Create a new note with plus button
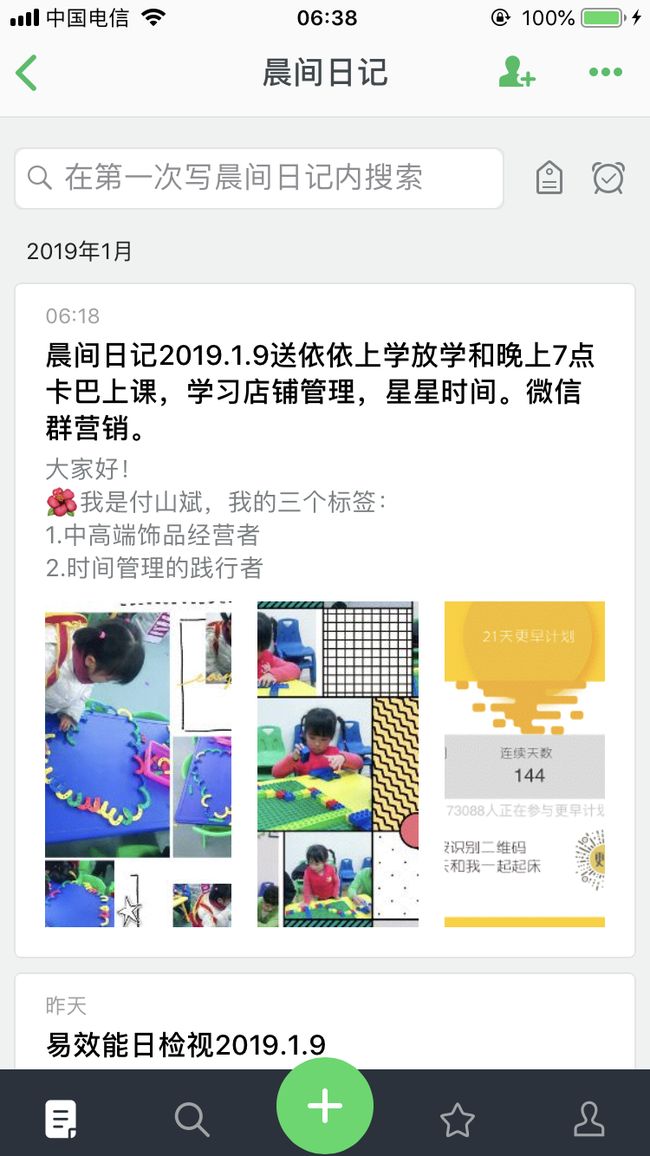 (x=325, y=1106)
